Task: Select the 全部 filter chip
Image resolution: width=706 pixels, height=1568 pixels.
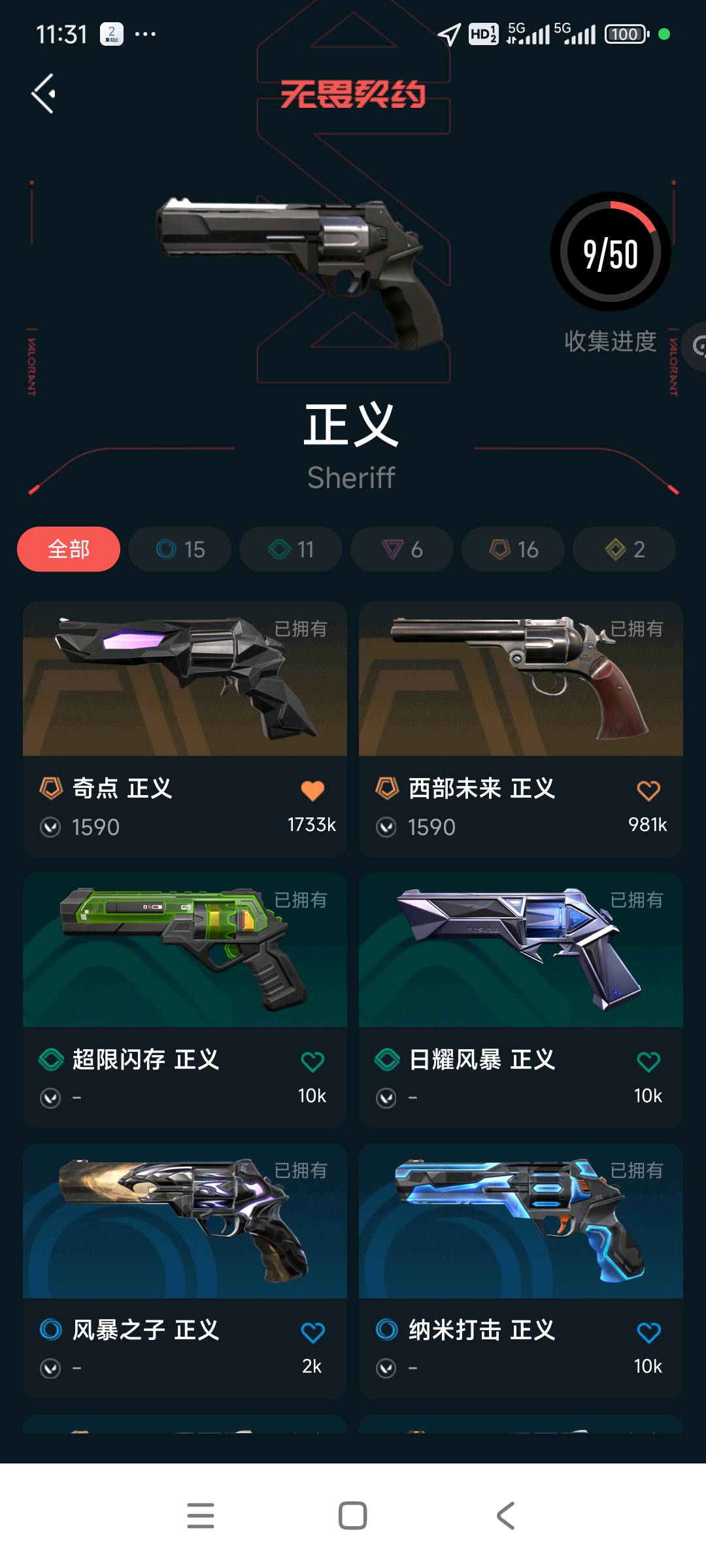Action: (x=69, y=549)
